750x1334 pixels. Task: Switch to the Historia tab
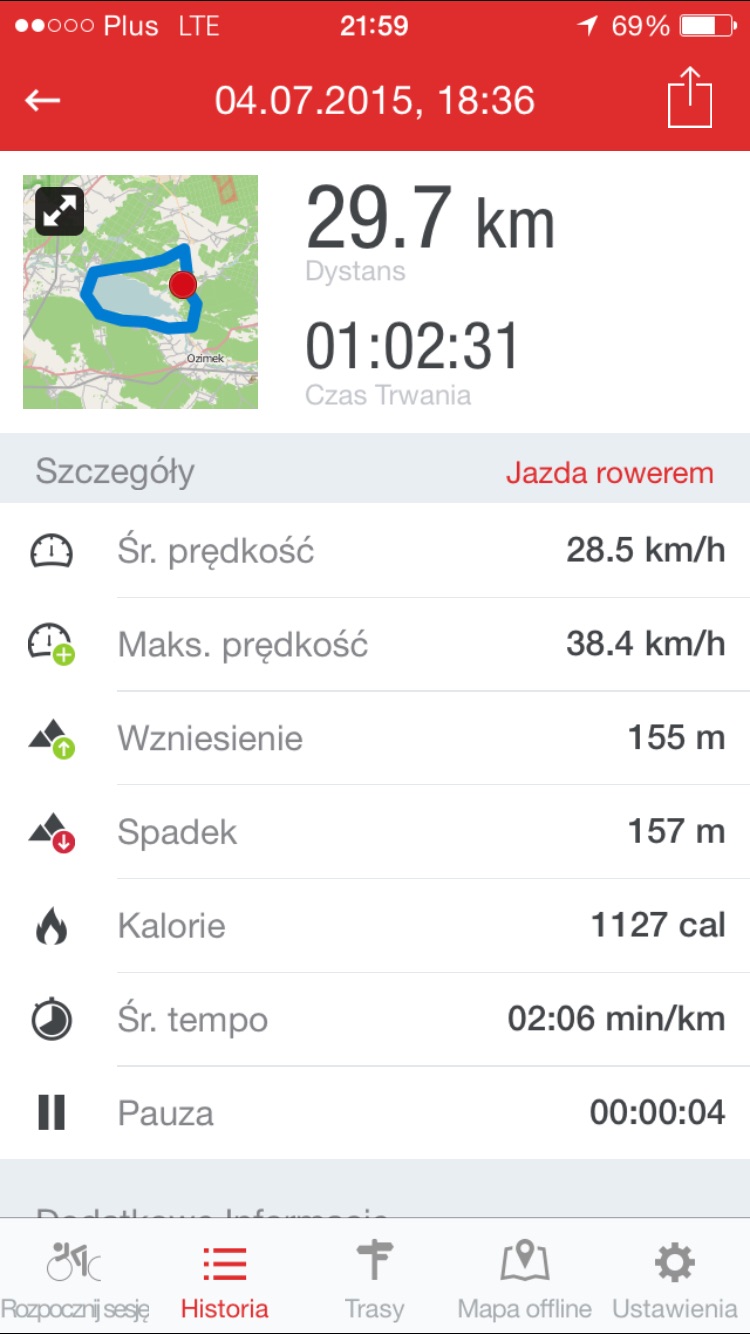[225, 1279]
